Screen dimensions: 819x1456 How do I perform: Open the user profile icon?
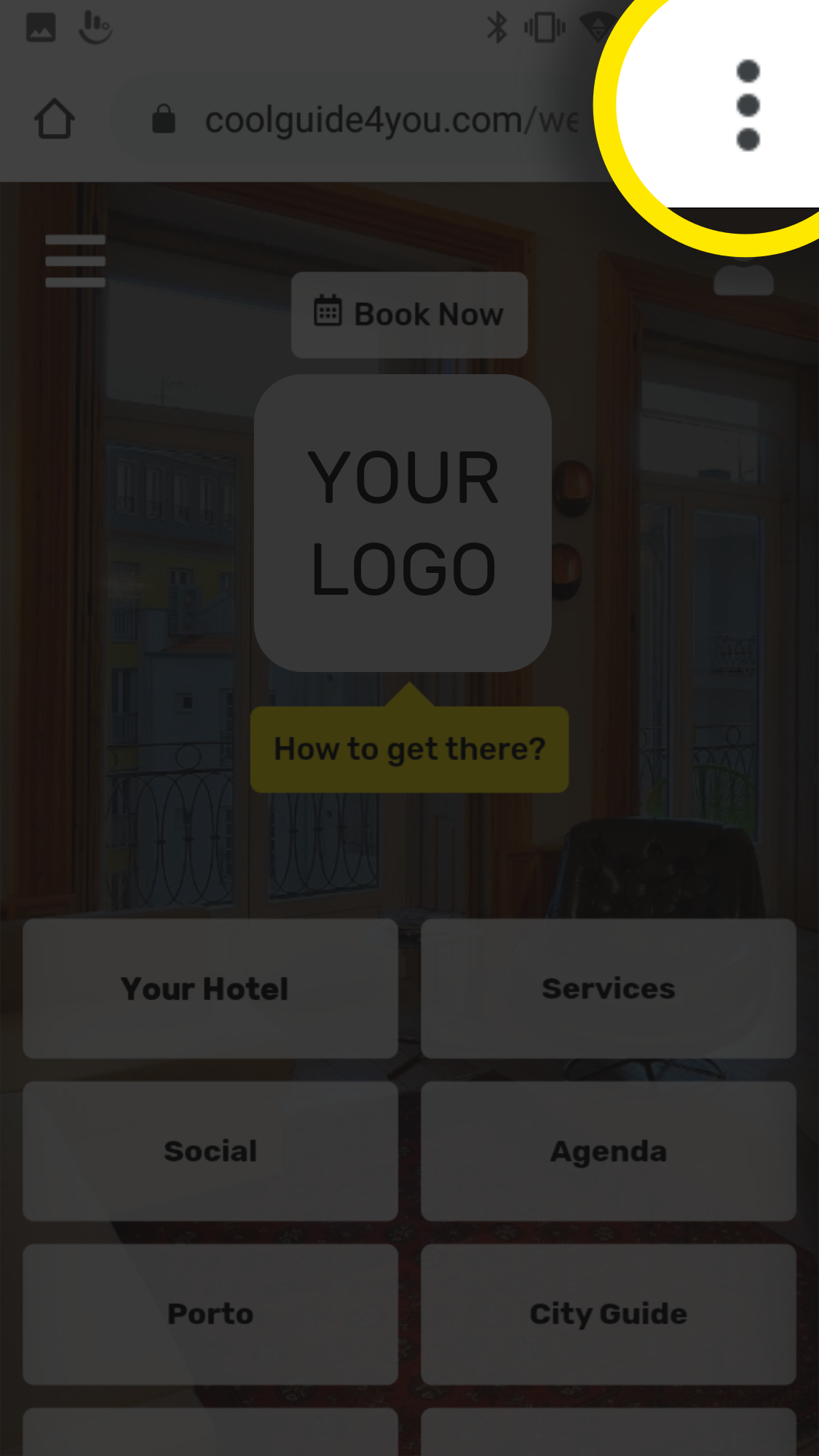pos(743,279)
